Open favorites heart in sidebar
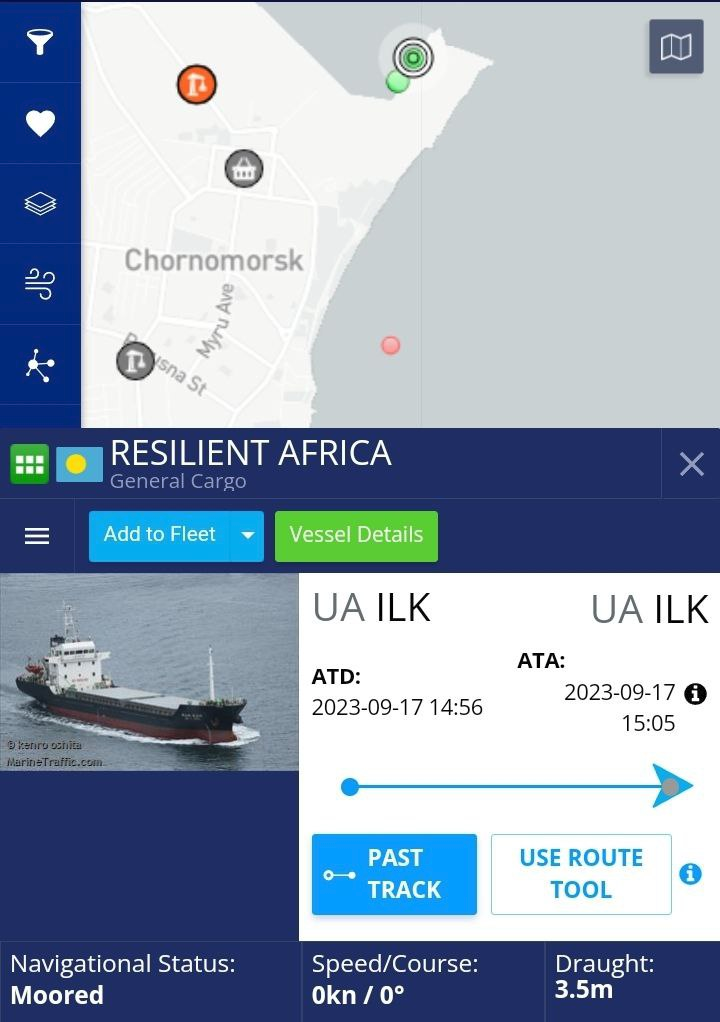The height and width of the screenshot is (1022, 720). tap(40, 123)
